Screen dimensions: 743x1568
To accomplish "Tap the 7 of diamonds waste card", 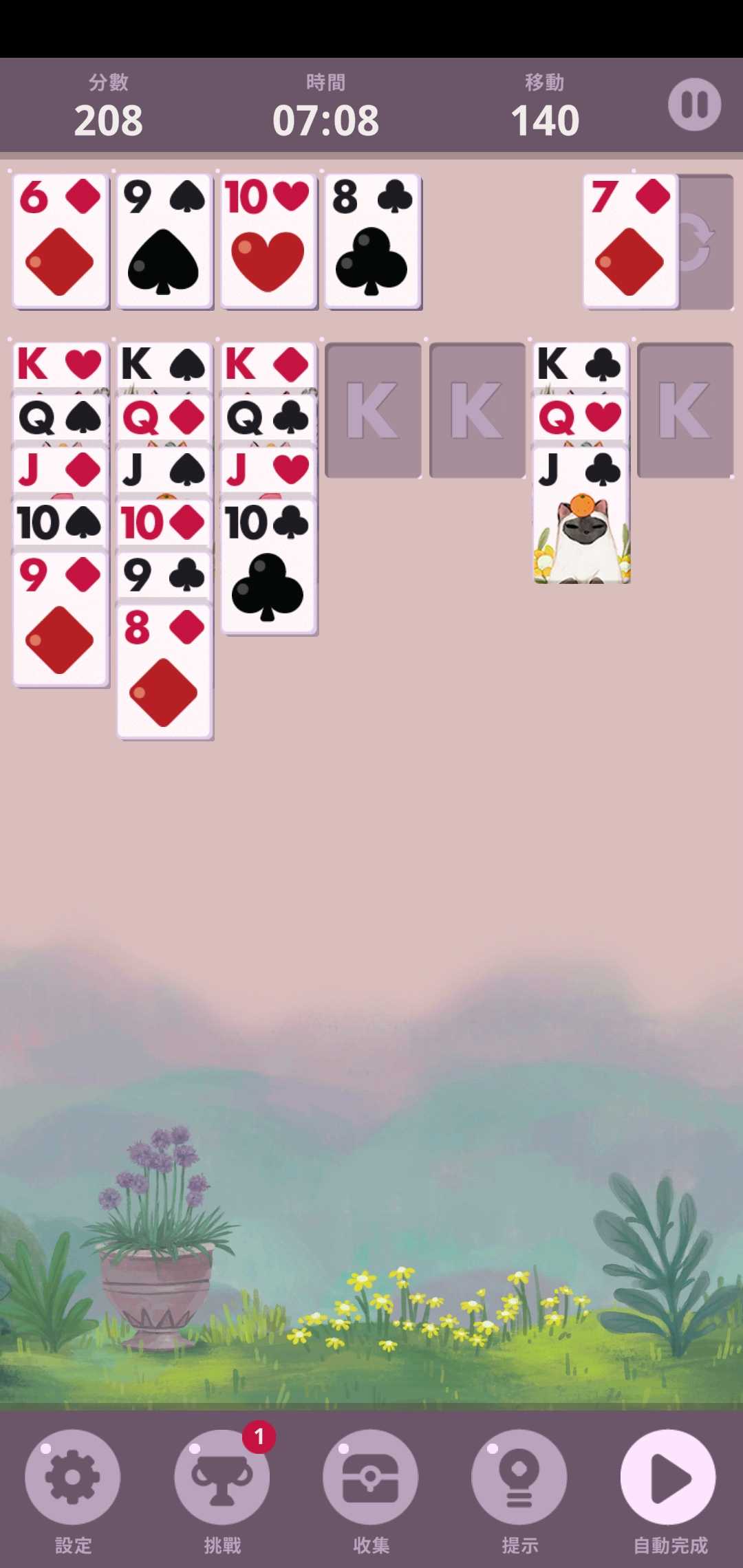I will 630,241.
